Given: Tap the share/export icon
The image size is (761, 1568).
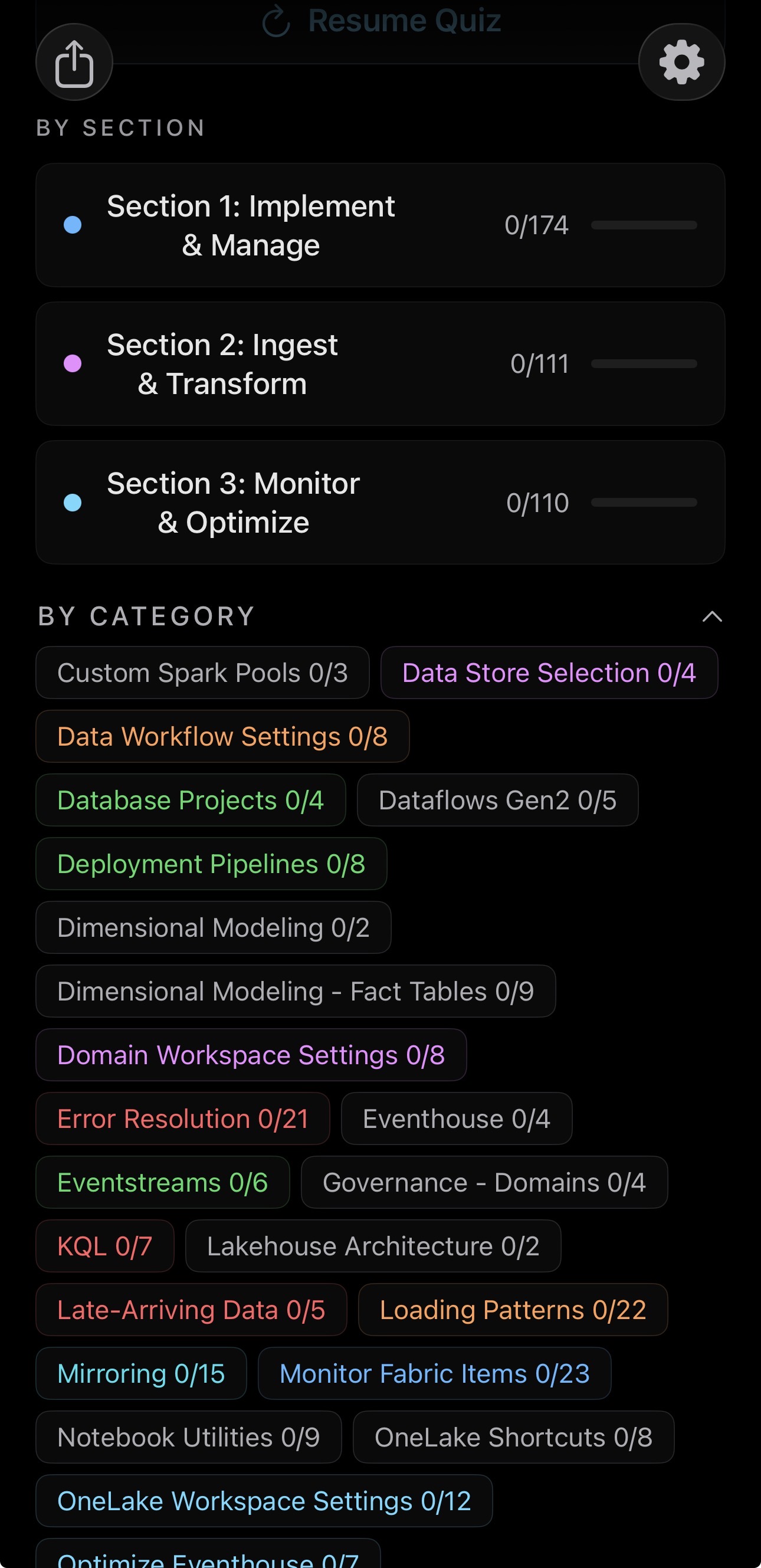Looking at the screenshot, I should (x=74, y=61).
